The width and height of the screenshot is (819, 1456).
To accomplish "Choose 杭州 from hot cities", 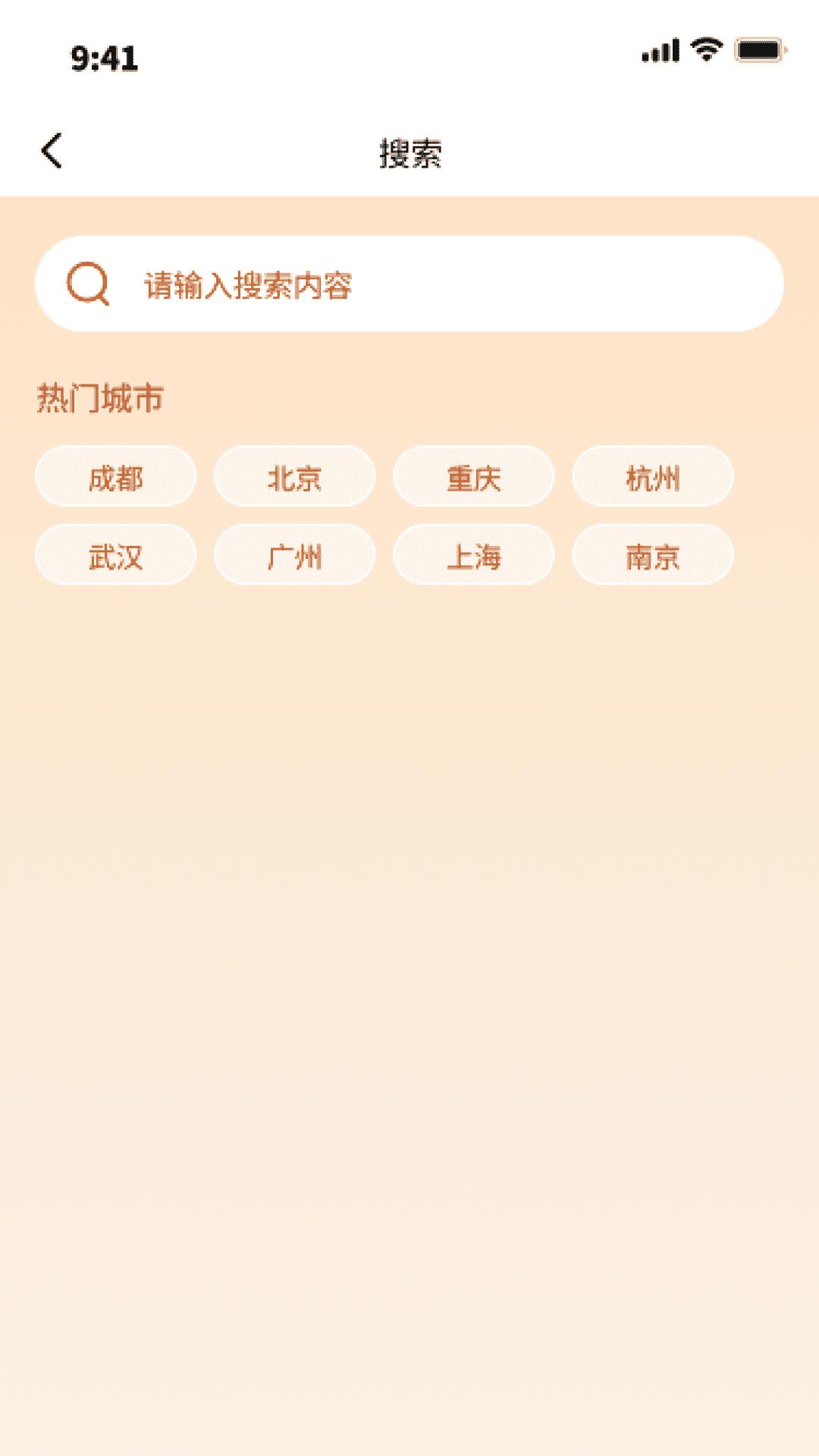I will (654, 477).
